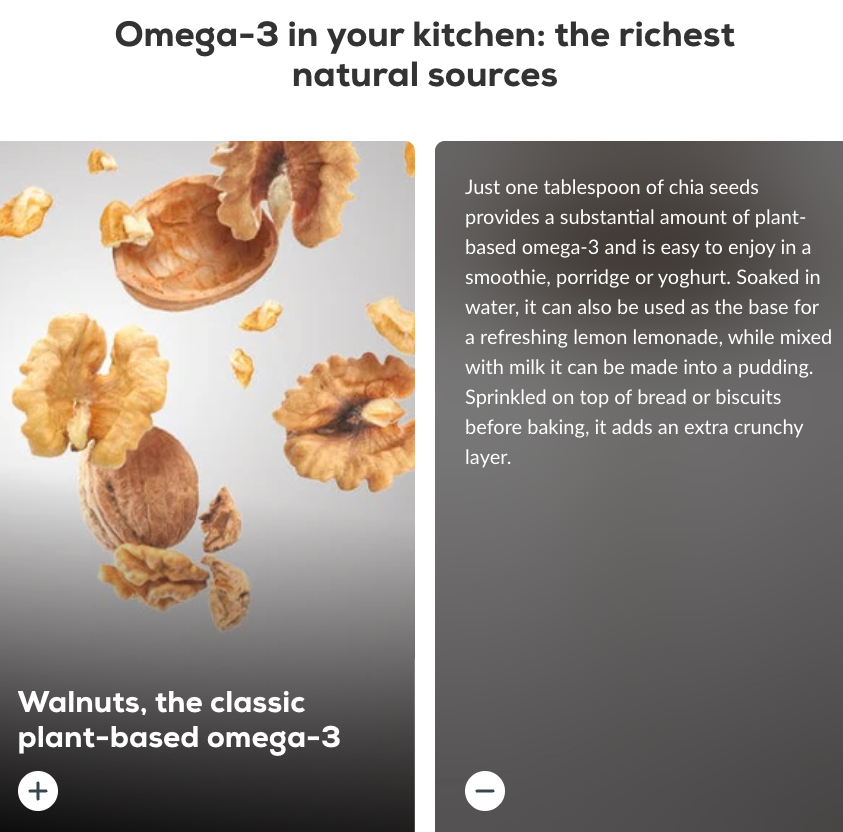Collapse the chia seeds card with the minus button
The width and height of the screenshot is (843, 832).
coord(484,791)
